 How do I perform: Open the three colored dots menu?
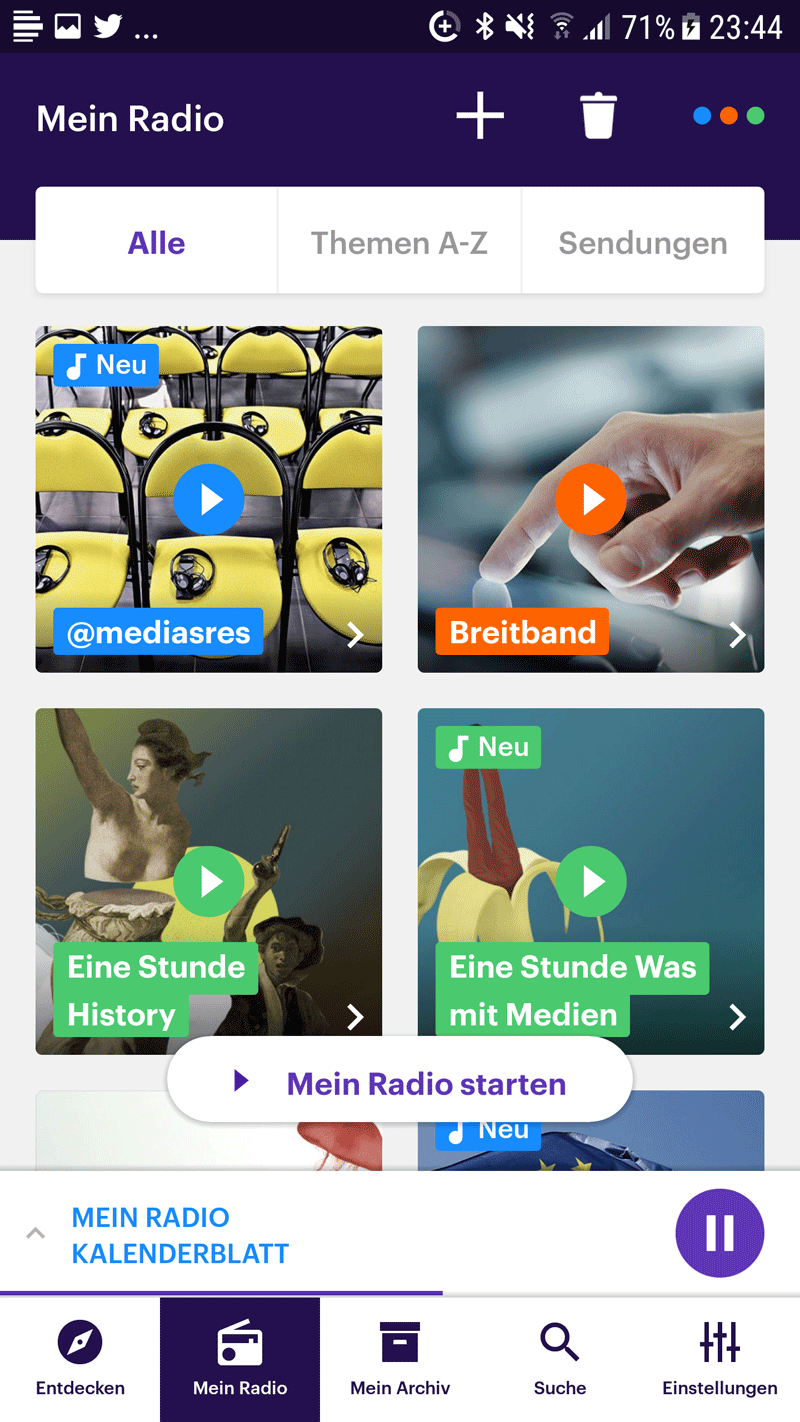(729, 116)
